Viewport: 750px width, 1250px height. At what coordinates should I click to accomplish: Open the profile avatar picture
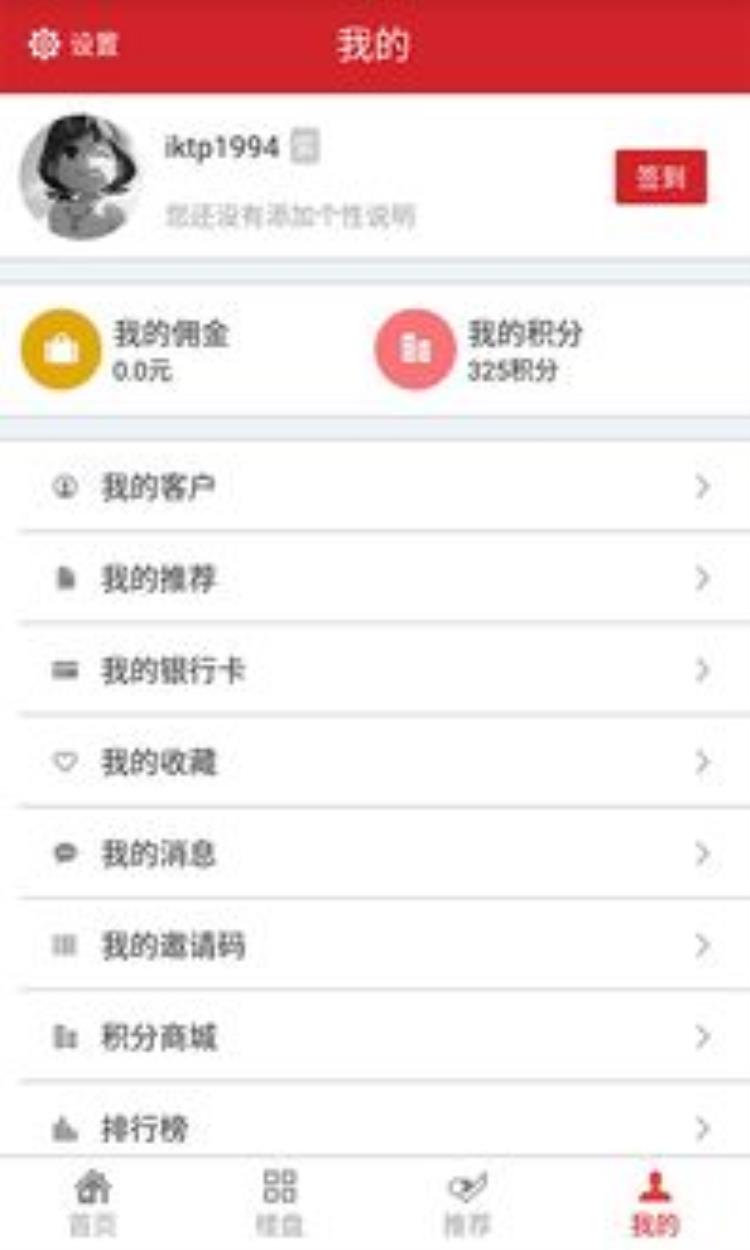80,178
